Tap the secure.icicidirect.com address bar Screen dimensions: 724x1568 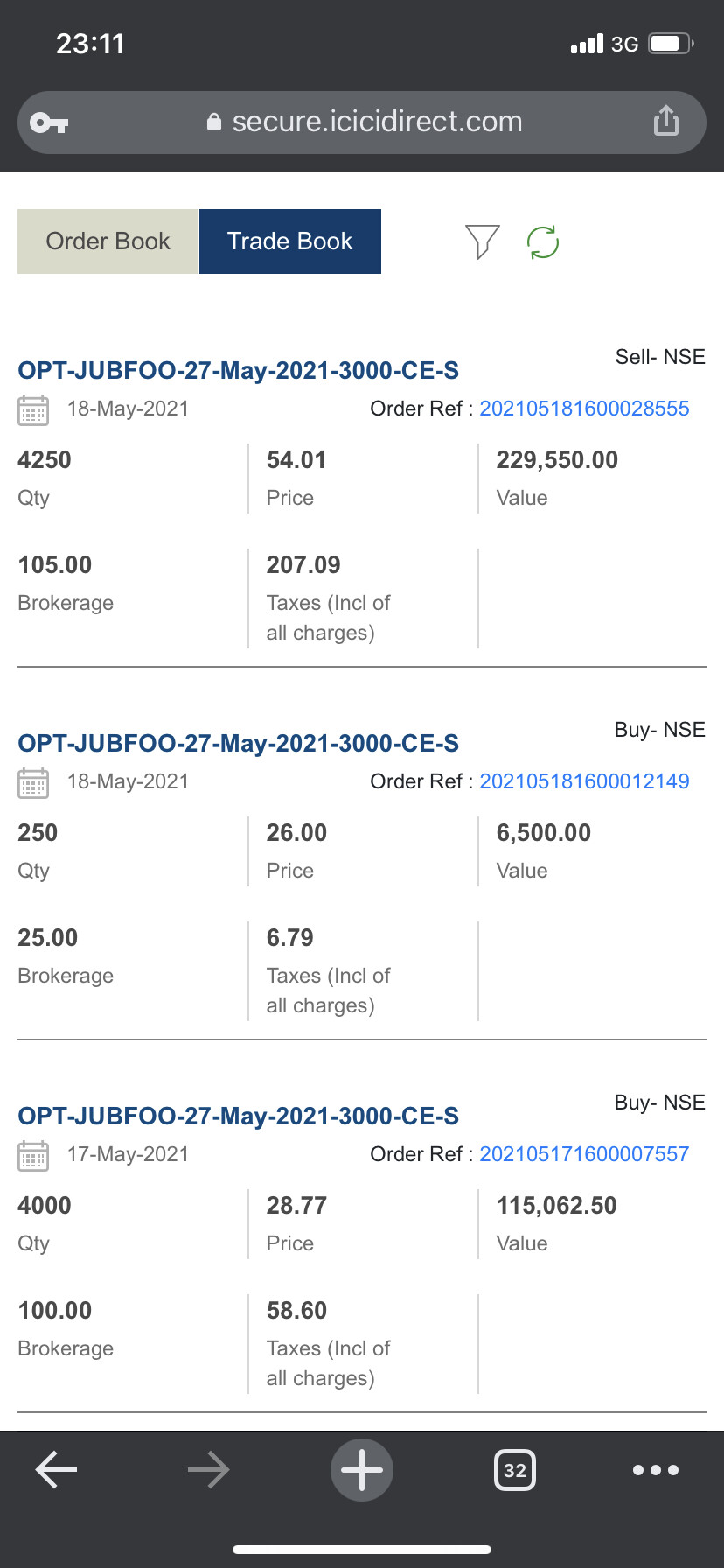[x=362, y=122]
